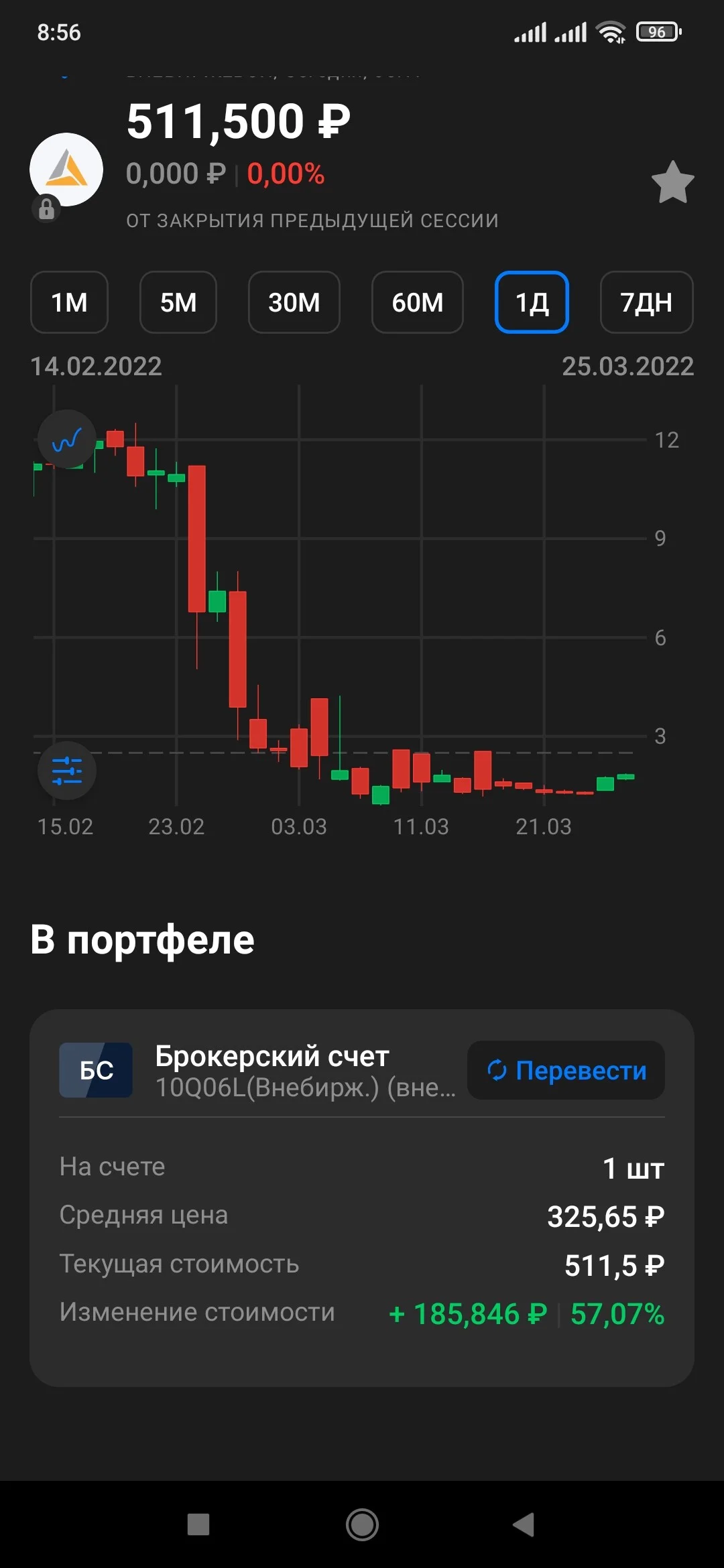Select the 1М chart interval
Viewport: 724px width, 1568px height.
(x=69, y=302)
